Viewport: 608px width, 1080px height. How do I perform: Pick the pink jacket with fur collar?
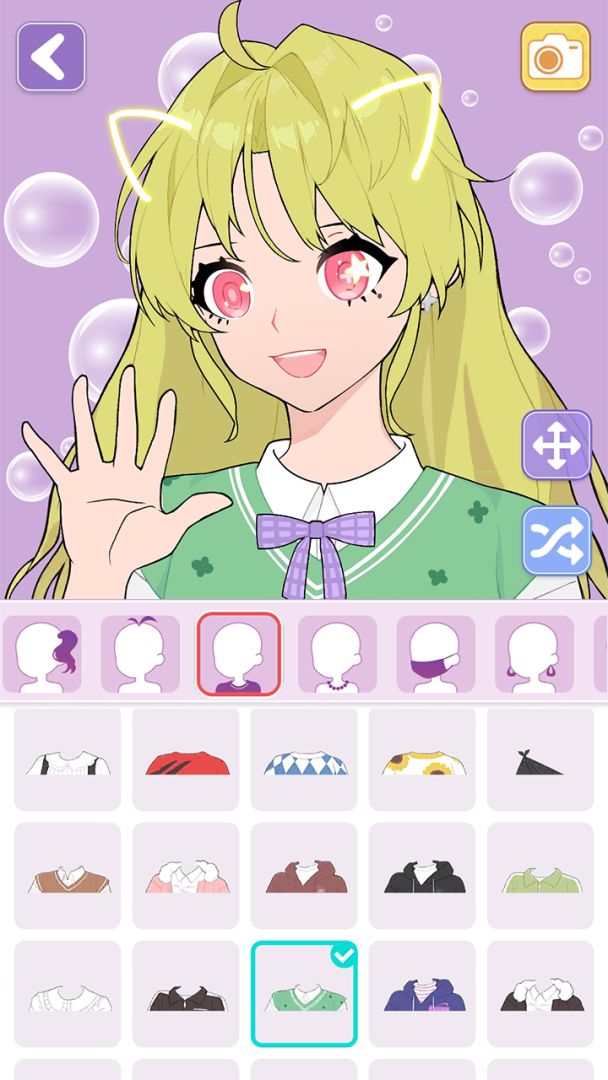point(186,876)
